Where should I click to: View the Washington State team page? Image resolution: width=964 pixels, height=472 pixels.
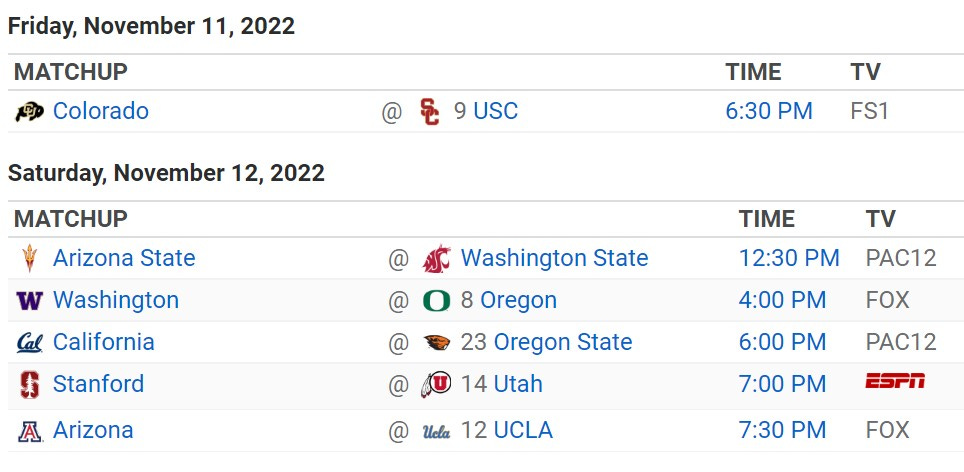(554, 258)
